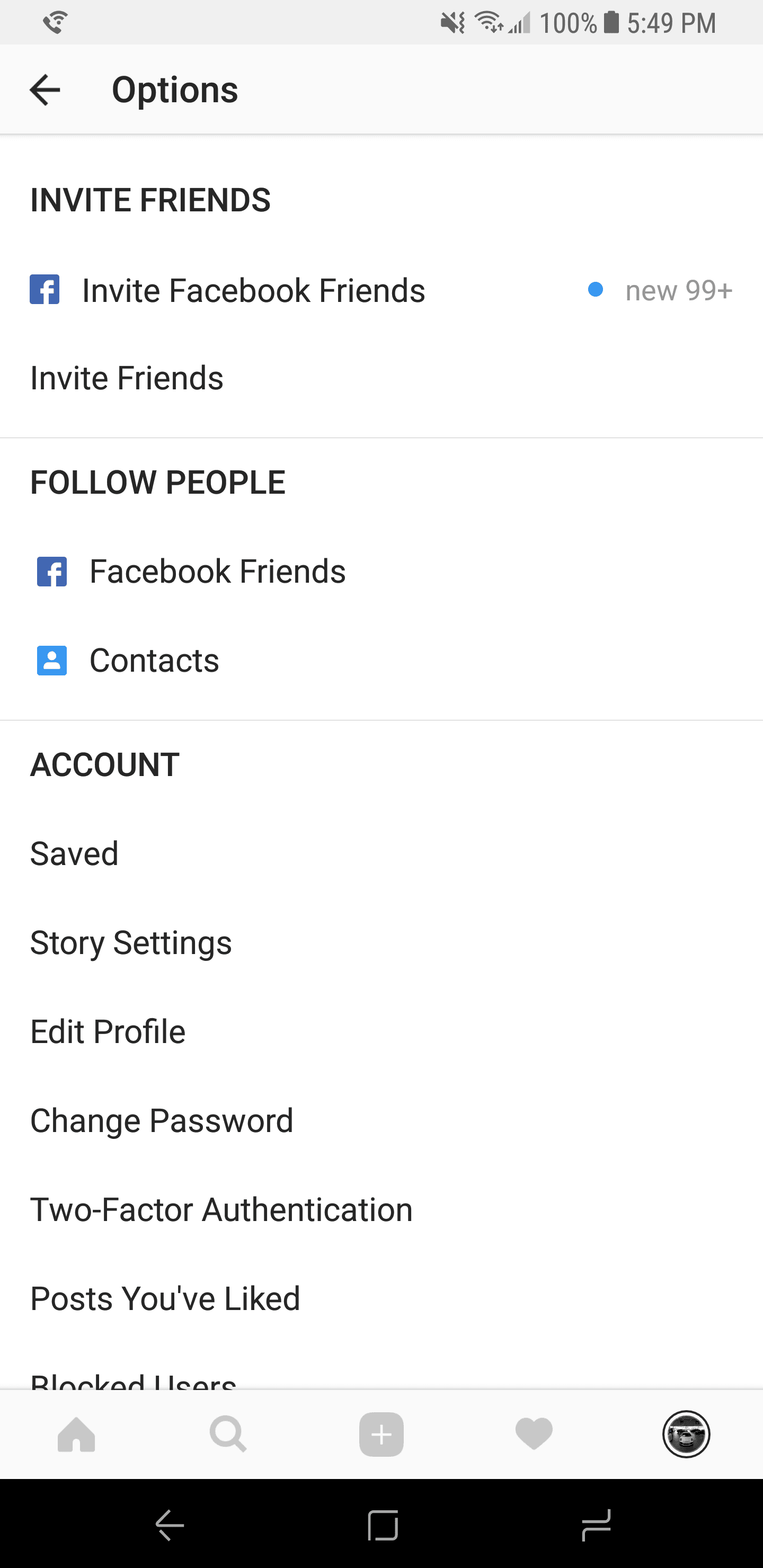Image resolution: width=763 pixels, height=1568 pixels.
Task: Tap the new post plus button
Action: click(x=381, y=1435)
